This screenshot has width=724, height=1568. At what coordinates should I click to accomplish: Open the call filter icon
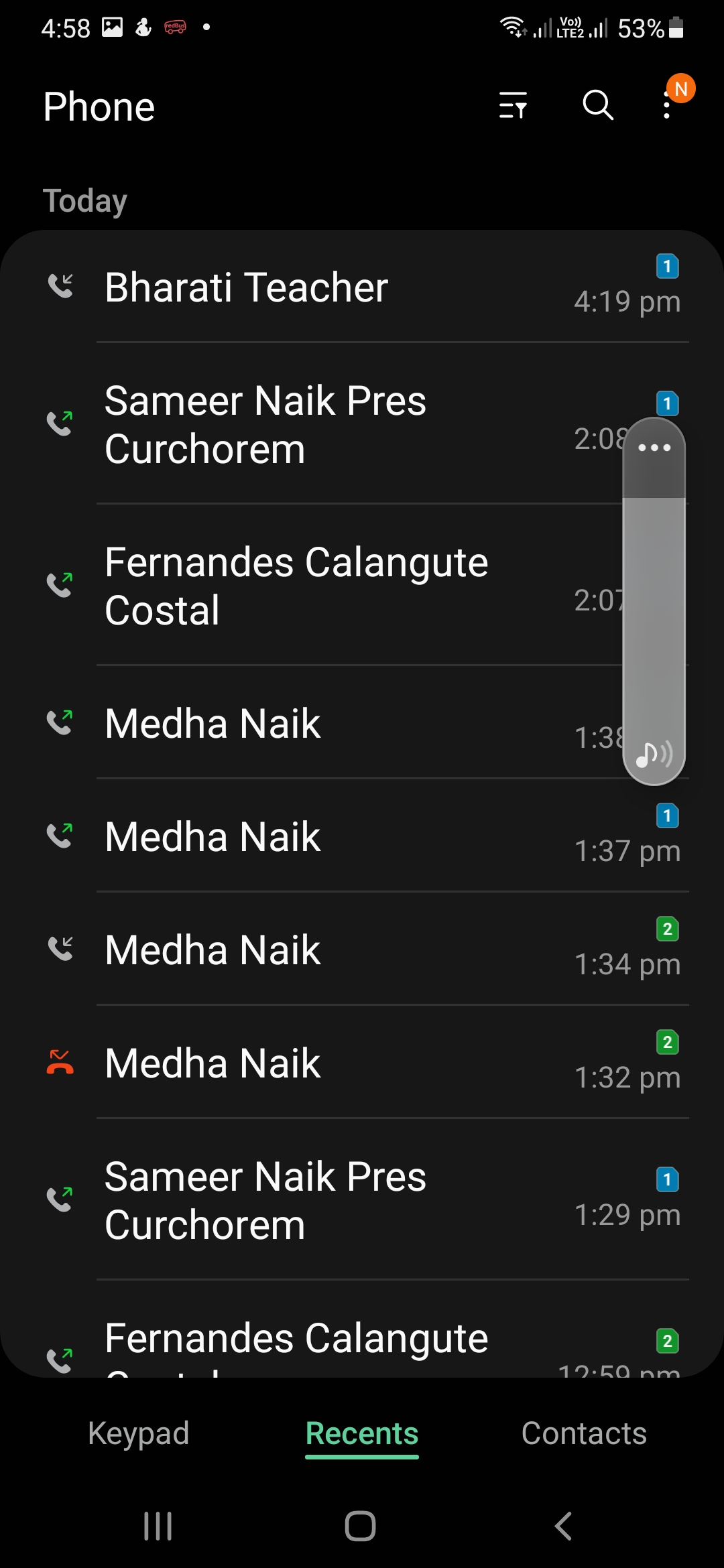pyautogui.click(x=513, y=106)
